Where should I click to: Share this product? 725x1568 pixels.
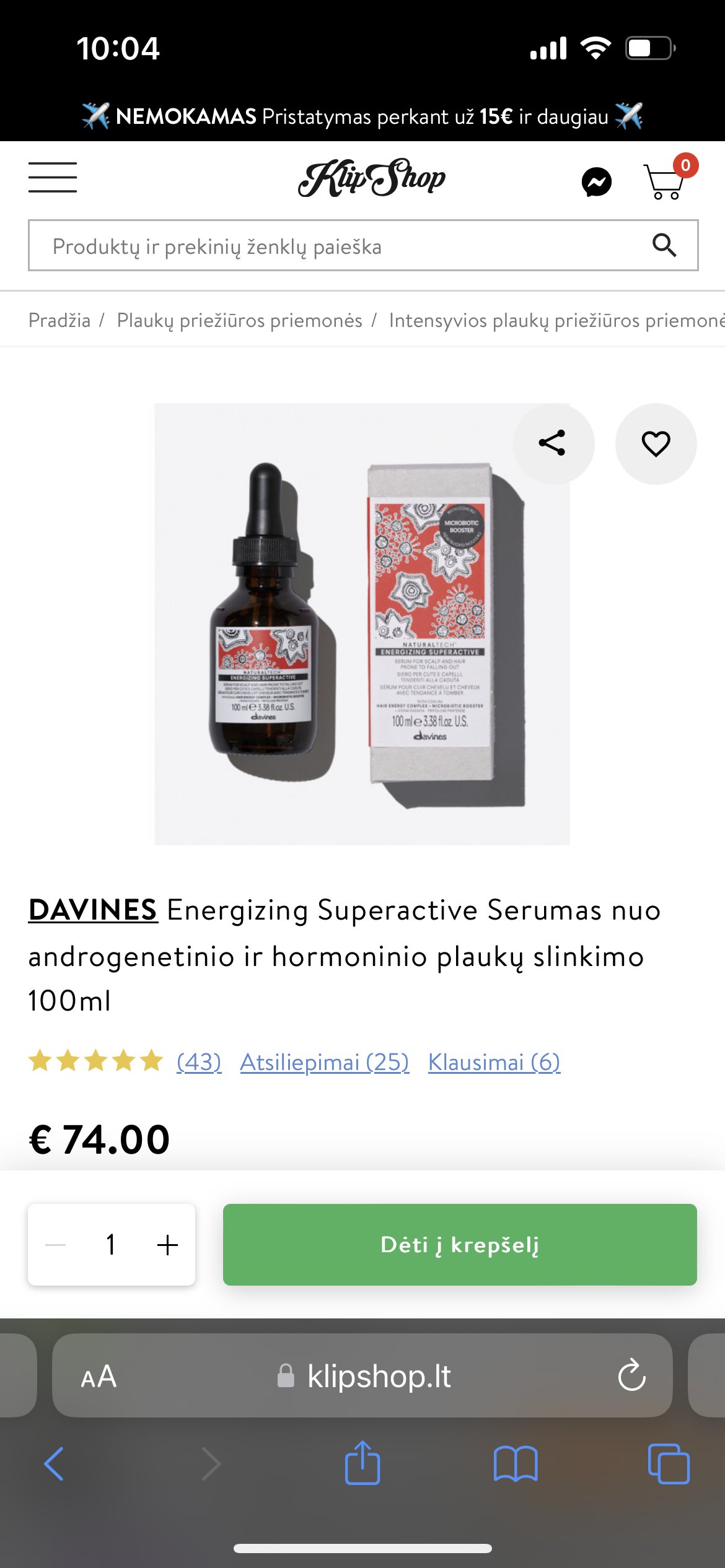coord(553,443)
